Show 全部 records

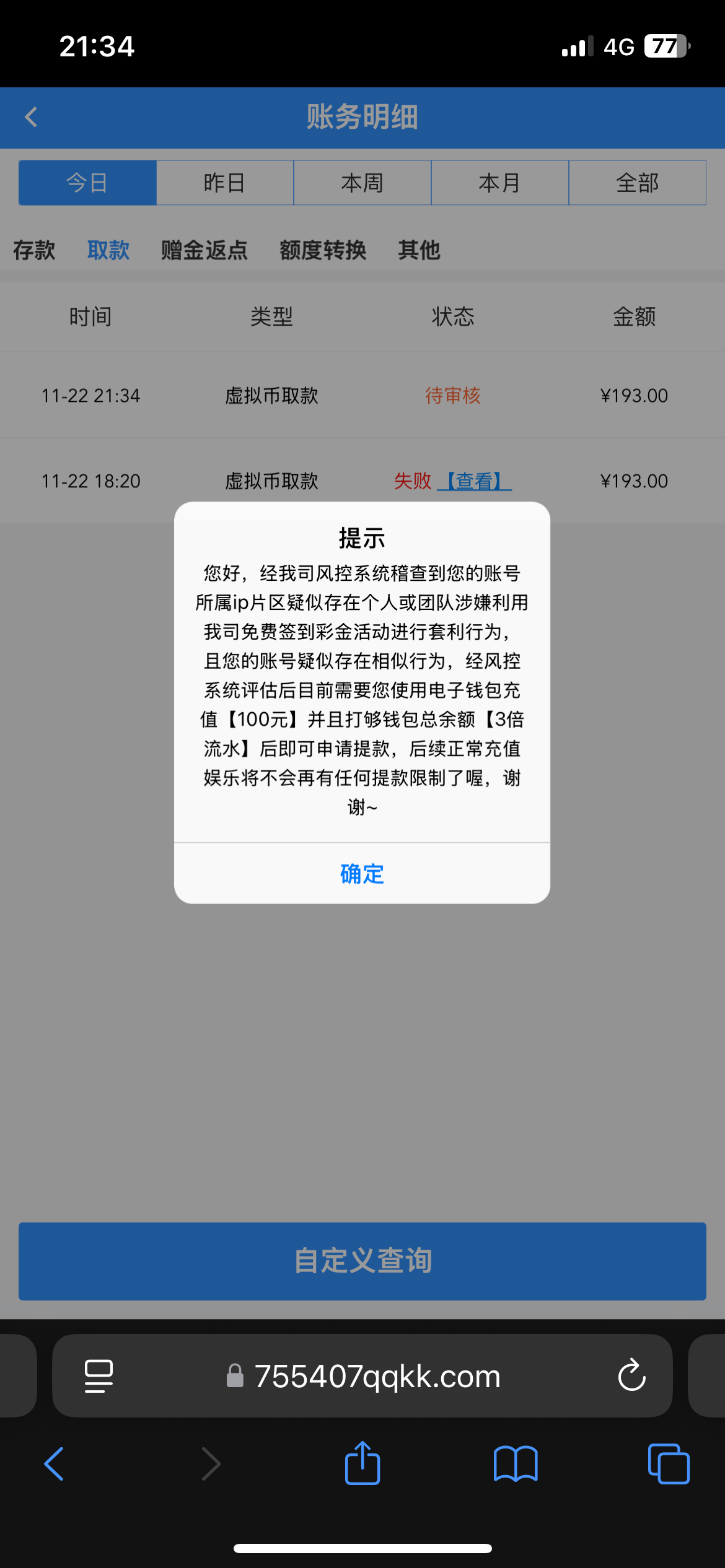point(637,183)
